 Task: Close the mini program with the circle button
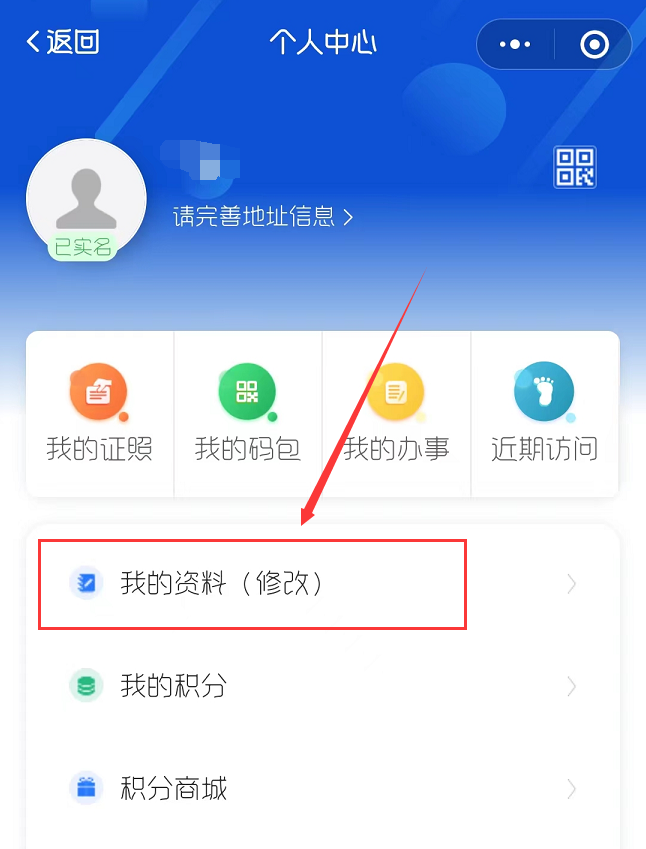[x=594, y=44]
